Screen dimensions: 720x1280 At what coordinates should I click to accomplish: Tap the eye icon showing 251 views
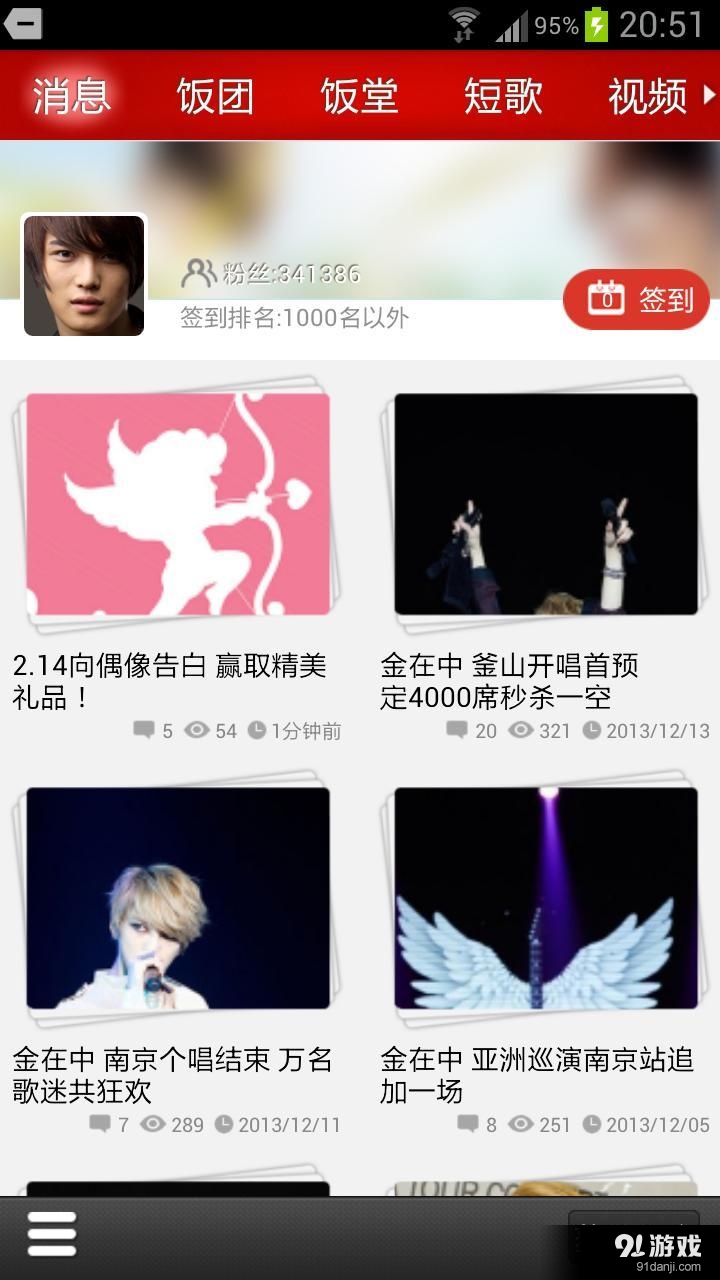[x=520, y=1125]
